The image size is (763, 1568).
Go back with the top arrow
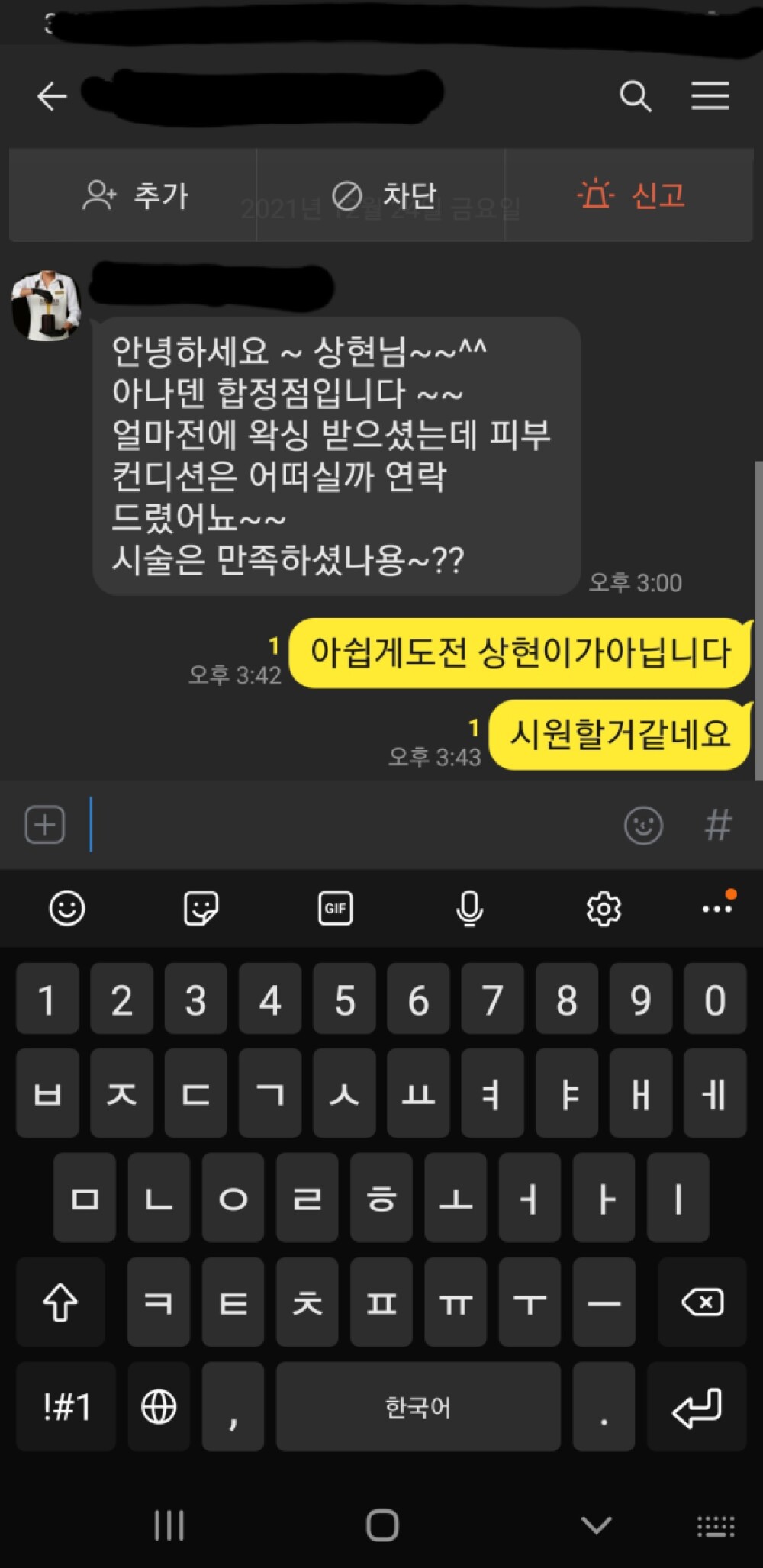(x=52, y=97)
